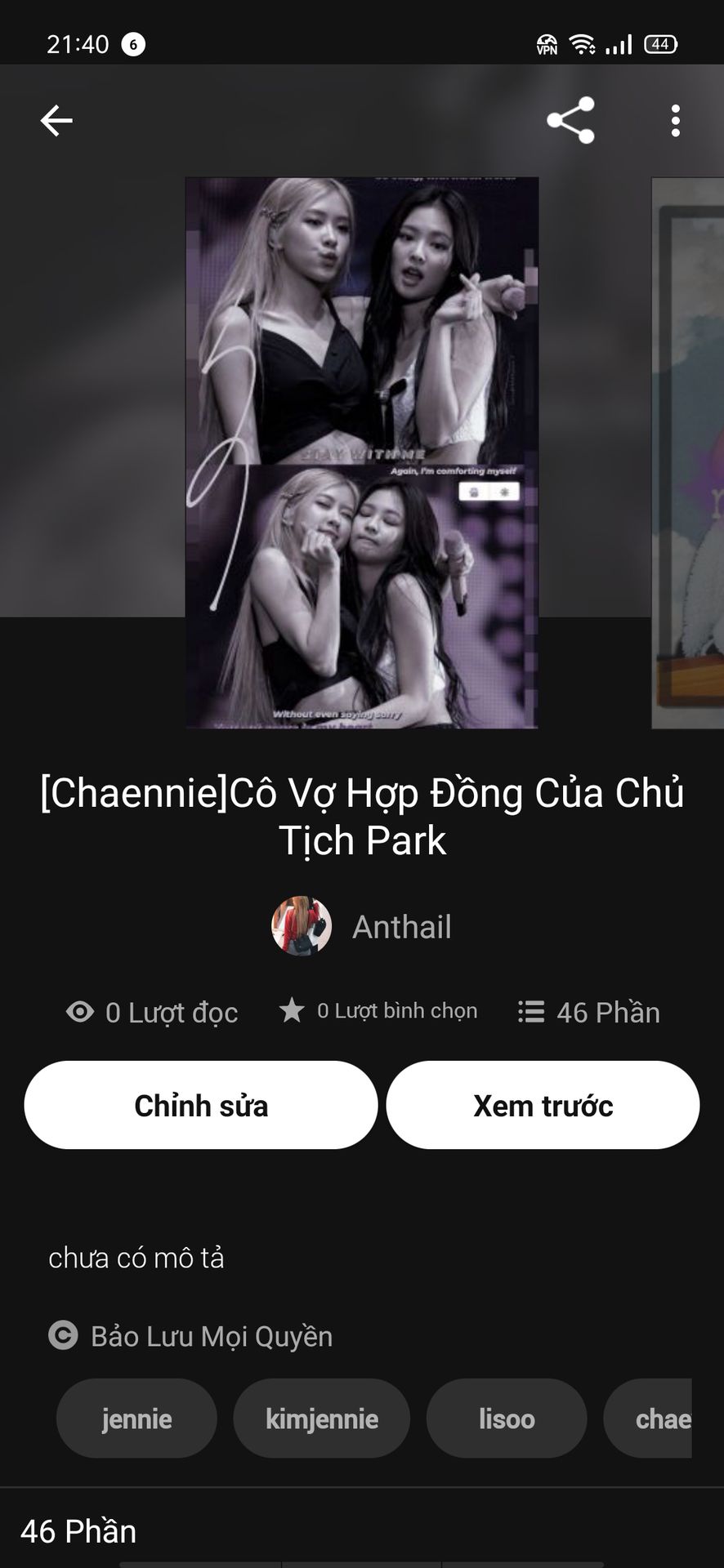Open the three-dot overflow menu
Screen dimensions: 724x1568
pos(675,121)
